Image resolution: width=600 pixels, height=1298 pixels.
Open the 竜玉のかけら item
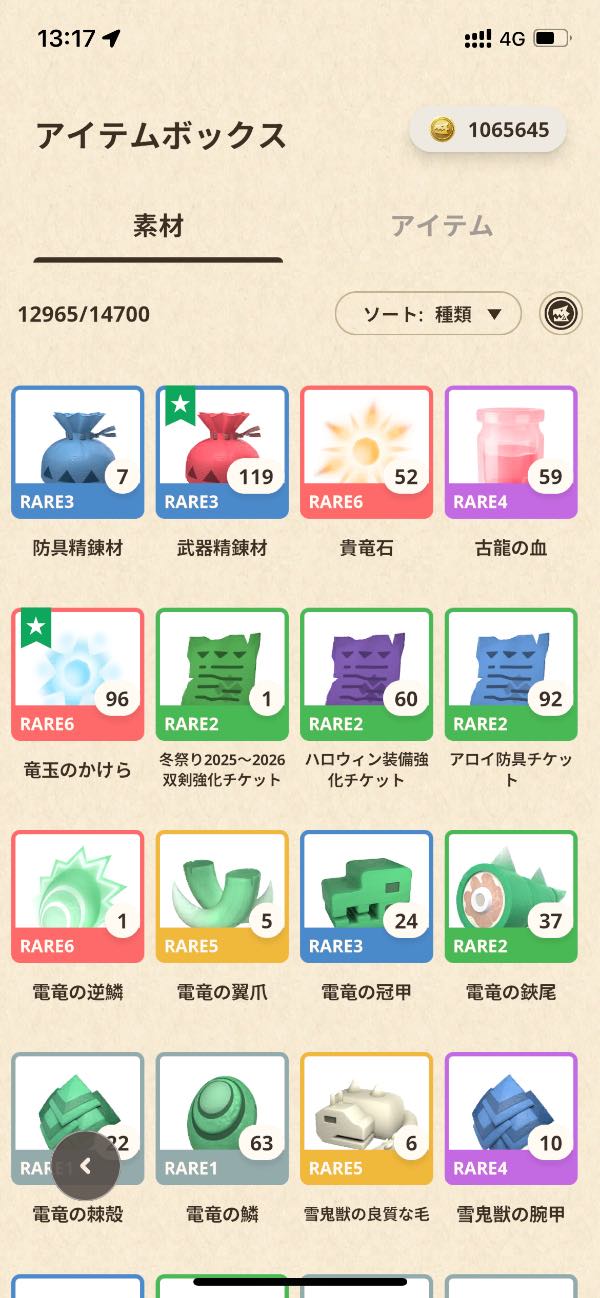pos(78,674)
